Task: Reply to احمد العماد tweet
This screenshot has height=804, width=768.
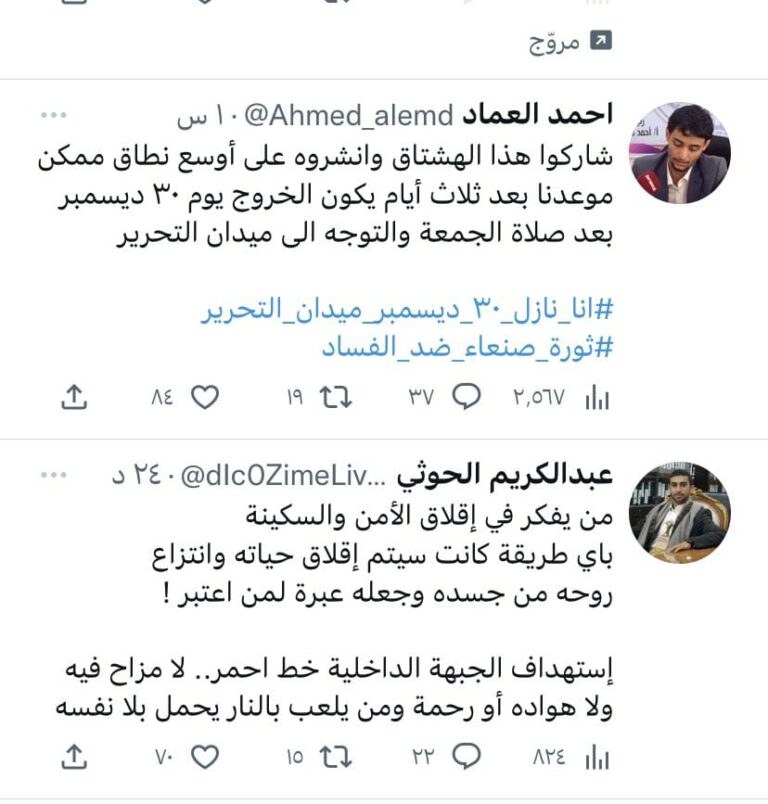Action: click(466, 398)
